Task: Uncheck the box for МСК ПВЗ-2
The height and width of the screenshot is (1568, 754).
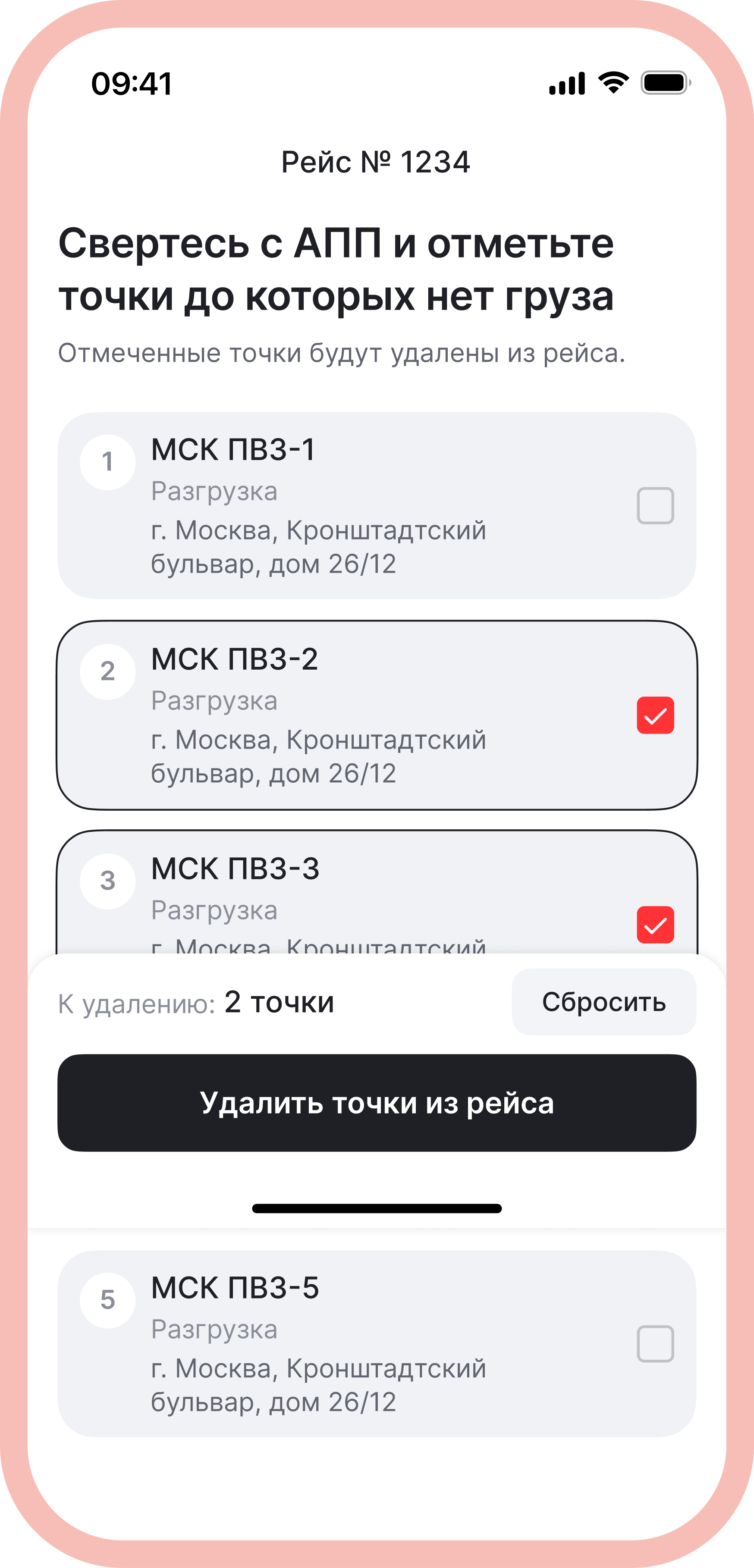Action: [x=655, y=715]
